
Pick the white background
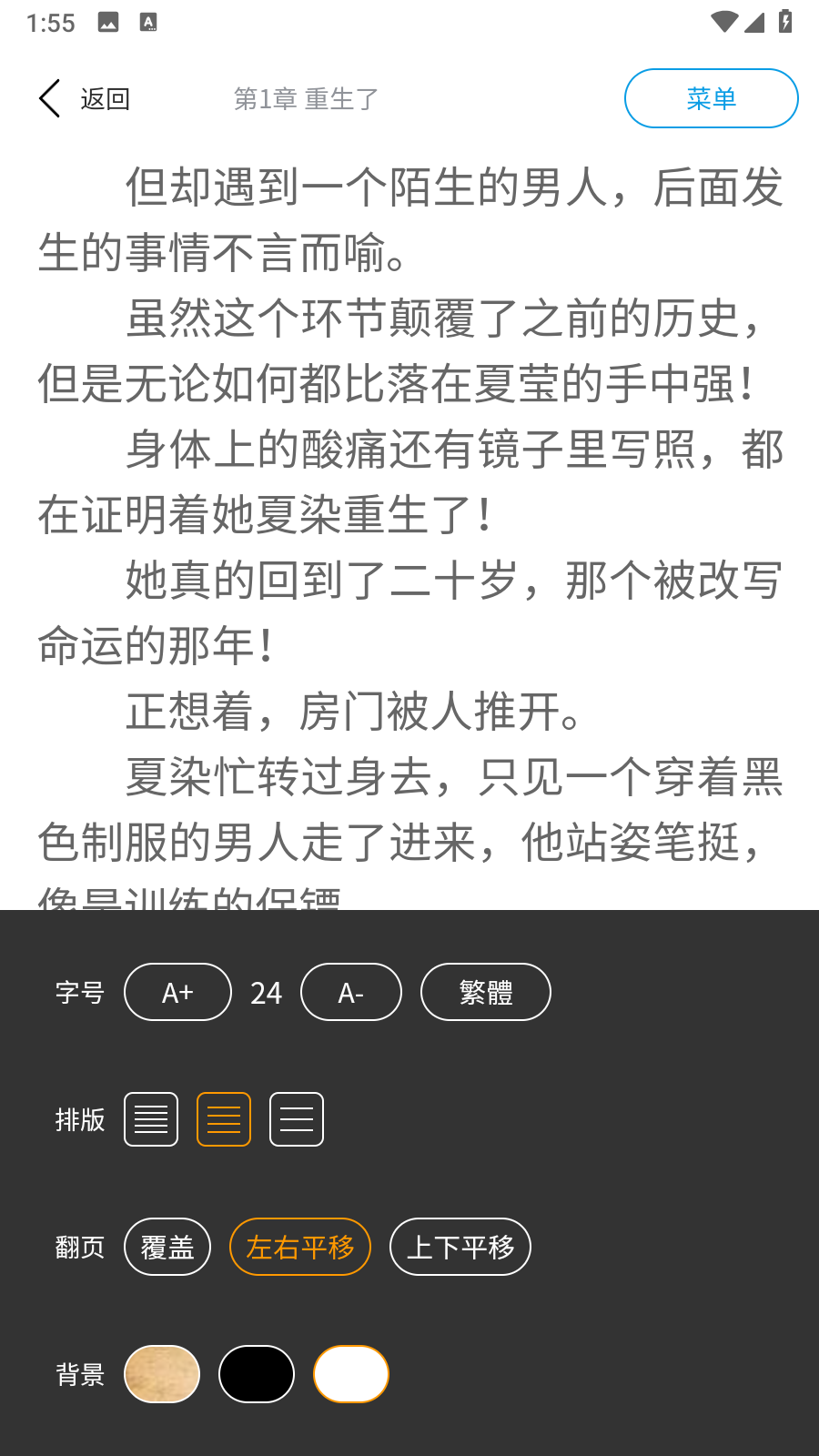pyautogui.click(x=351, y=1374)
